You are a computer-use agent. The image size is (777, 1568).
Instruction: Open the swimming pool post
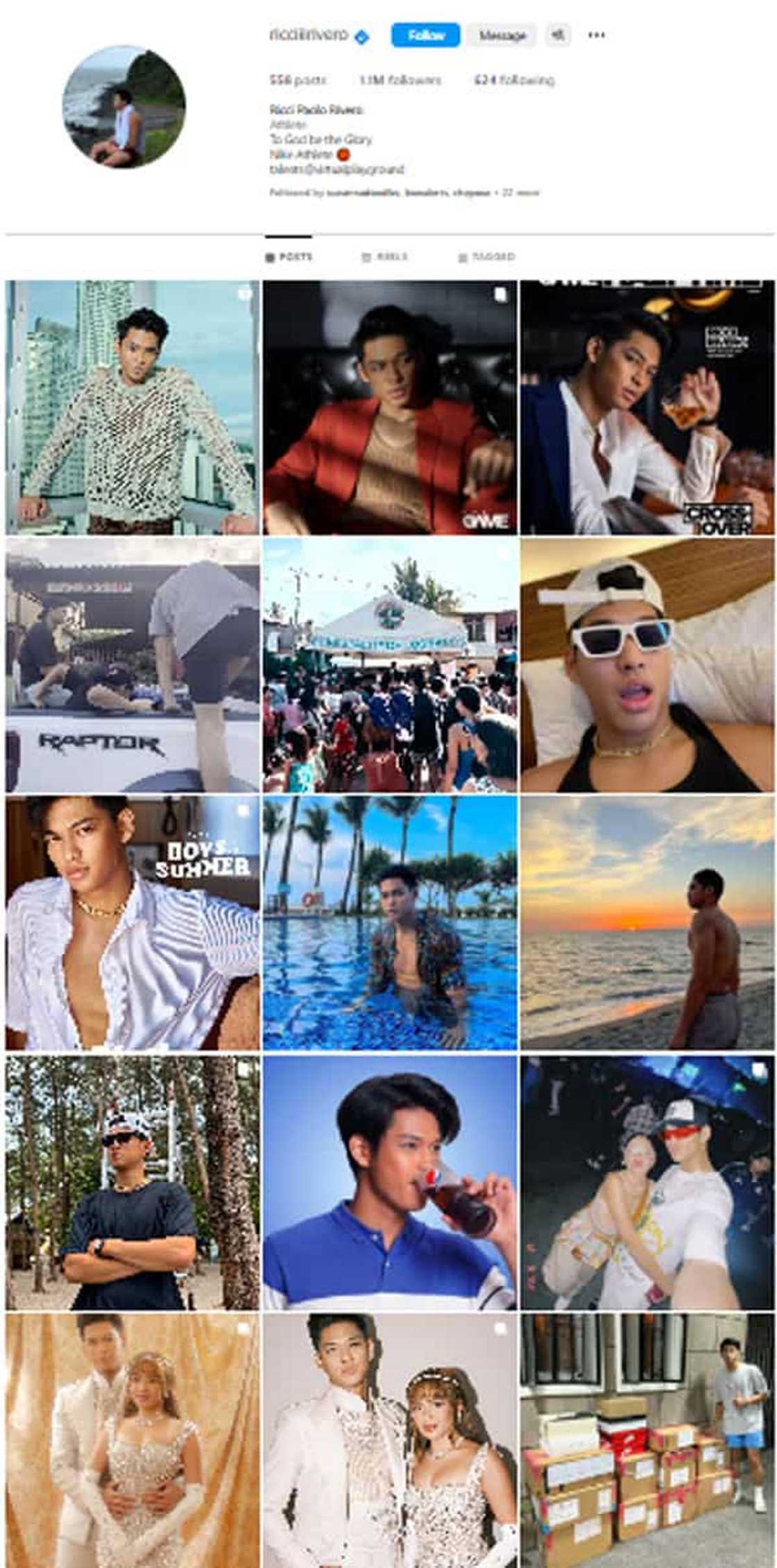[x=390, y=922]
